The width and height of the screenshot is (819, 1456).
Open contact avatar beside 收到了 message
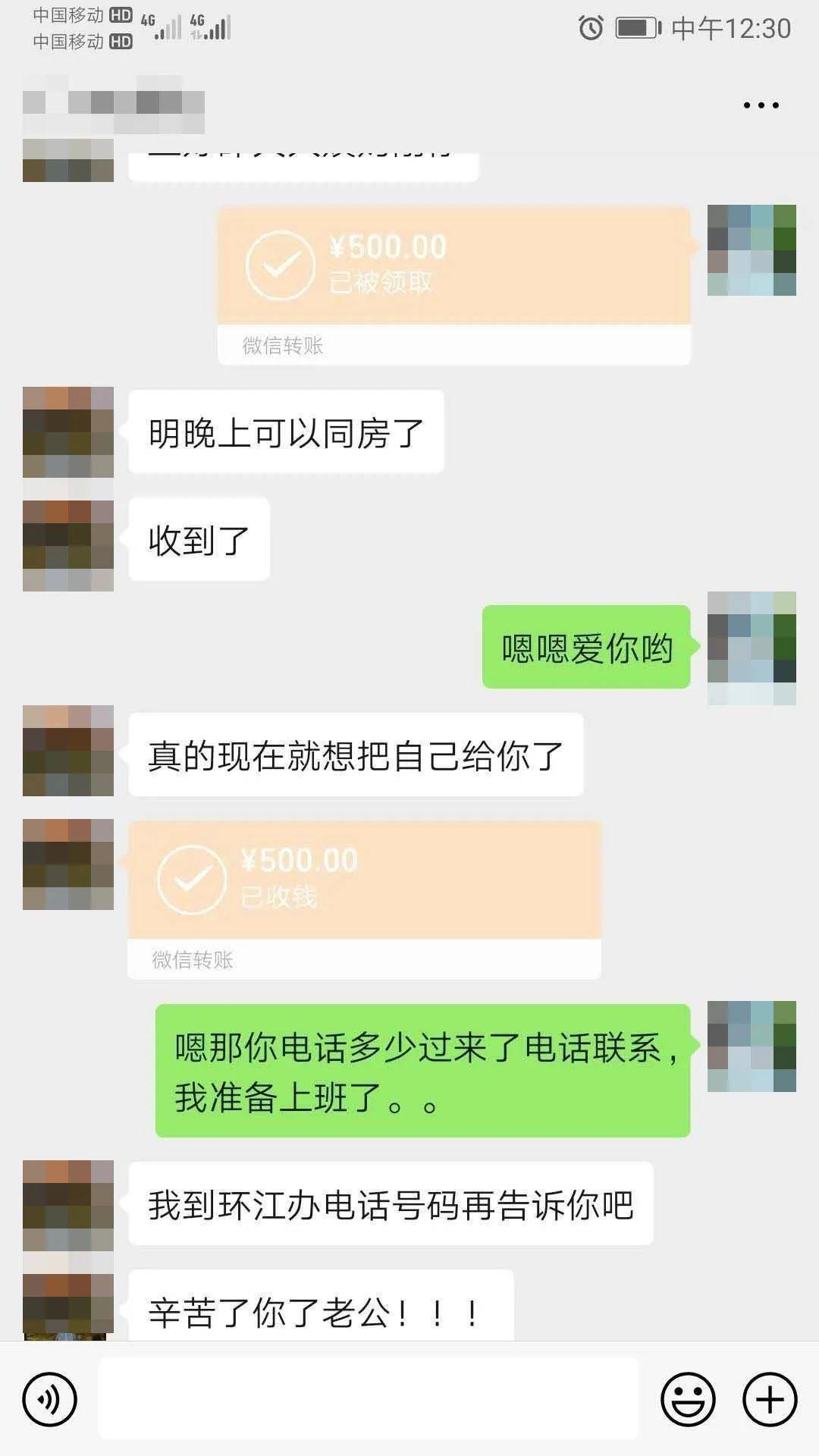68,546
